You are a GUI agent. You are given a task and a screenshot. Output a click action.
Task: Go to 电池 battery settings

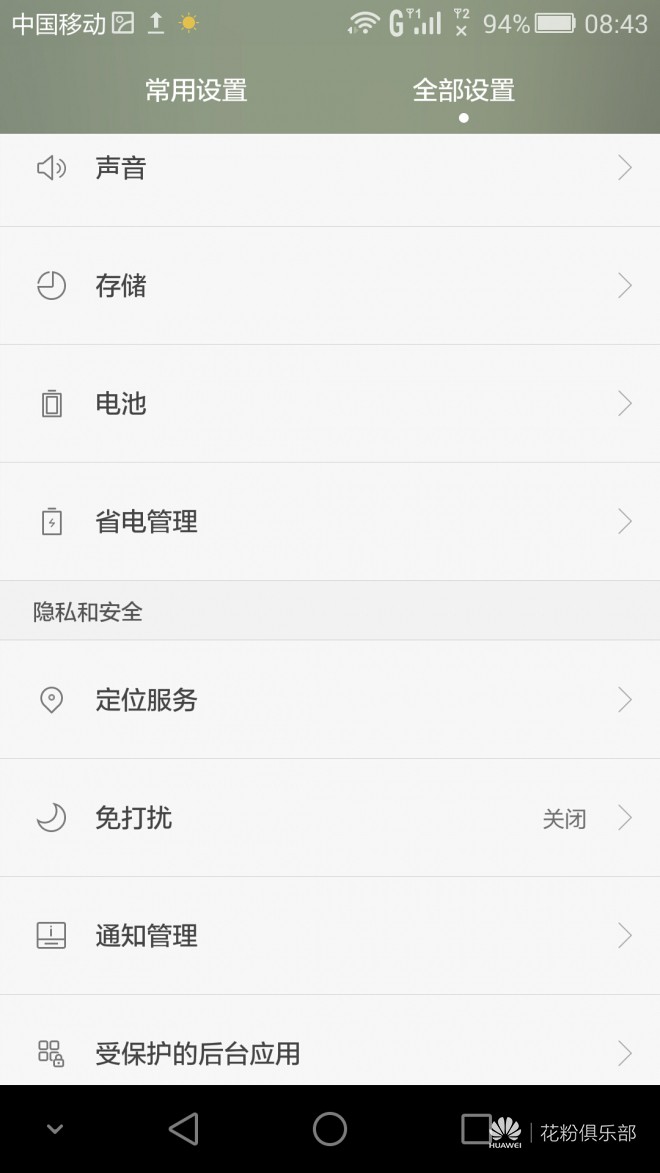[330, 404]
